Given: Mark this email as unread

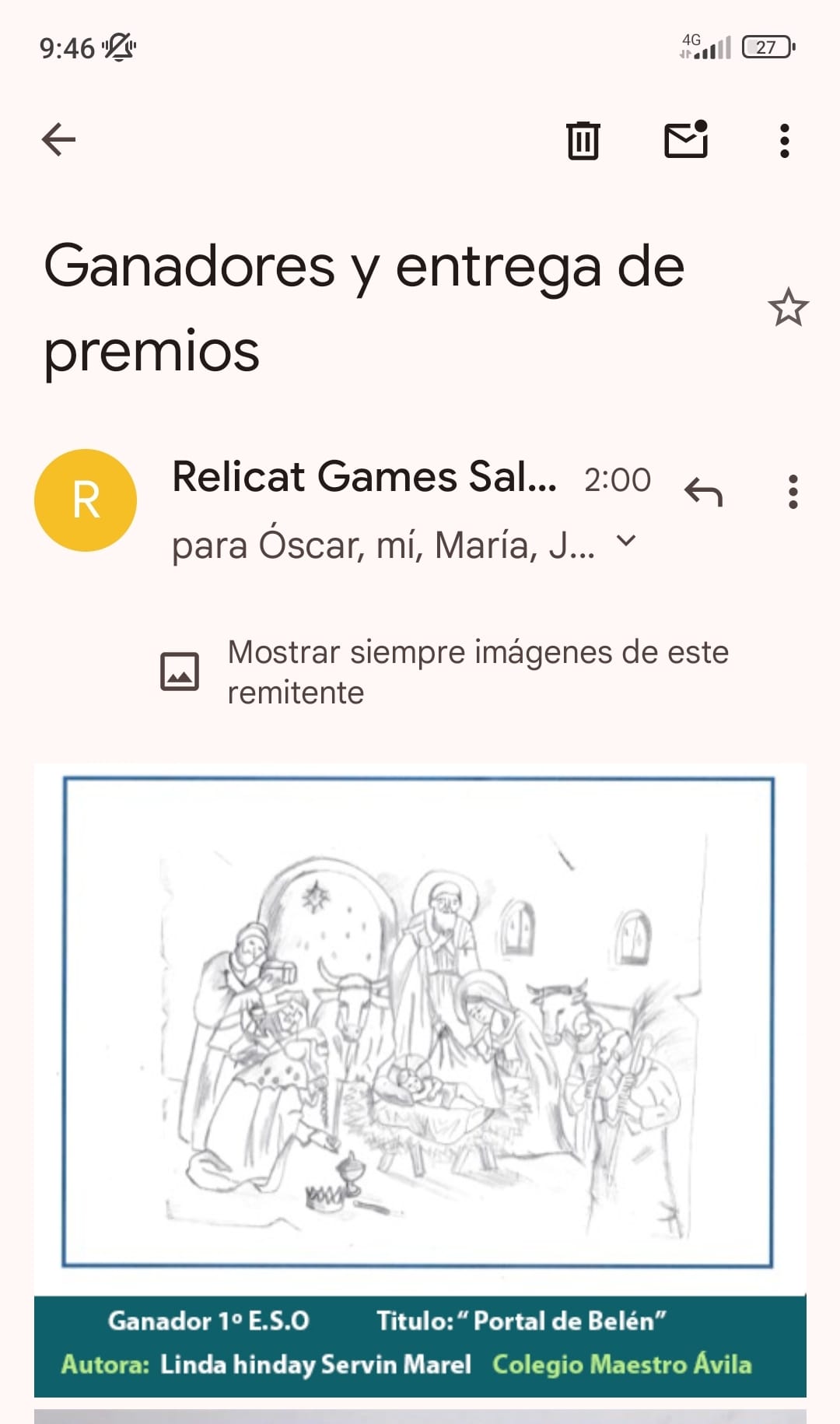Looking at the screenshot, I should pos(686,140).
